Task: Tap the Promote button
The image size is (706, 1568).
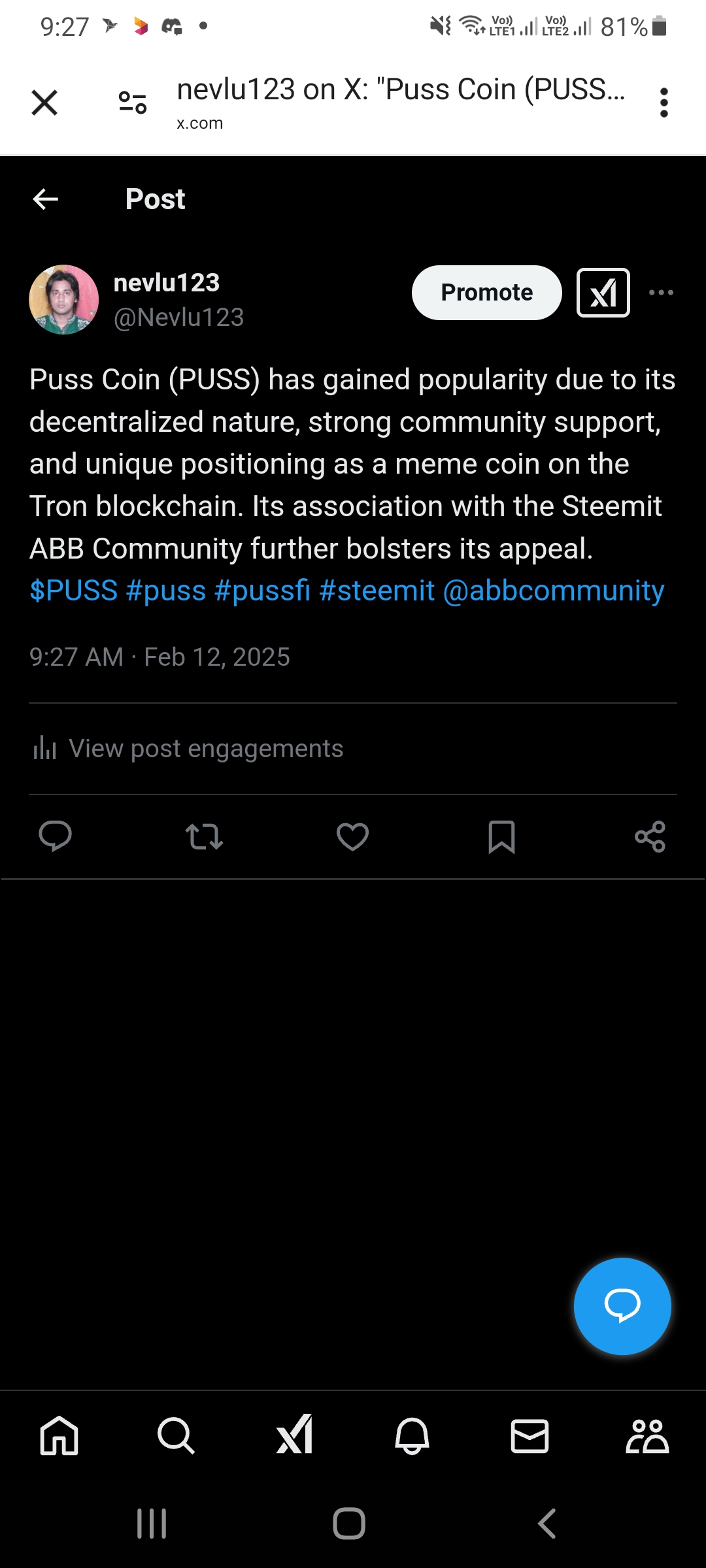Action: point(486,293)
